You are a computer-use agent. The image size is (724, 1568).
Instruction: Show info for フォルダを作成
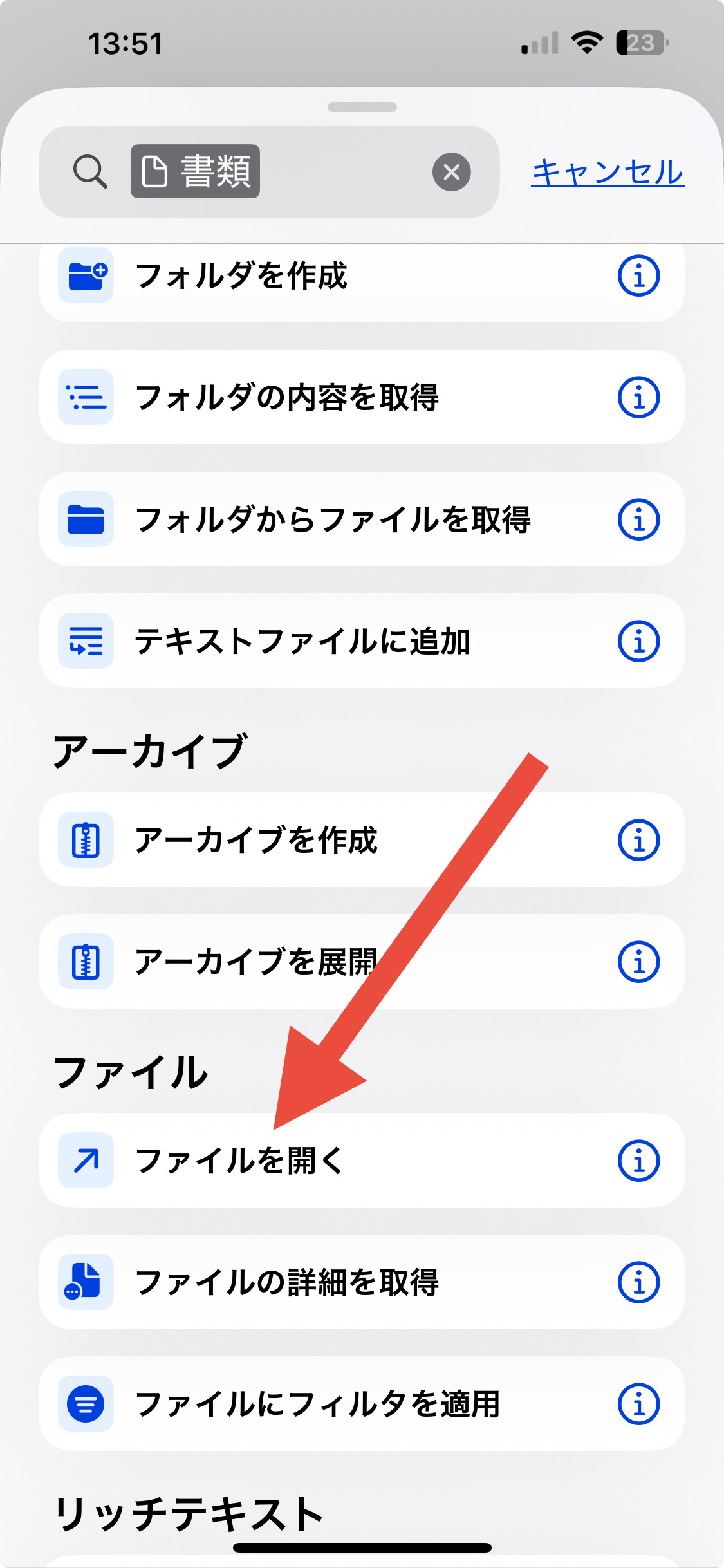click(638, 276)
